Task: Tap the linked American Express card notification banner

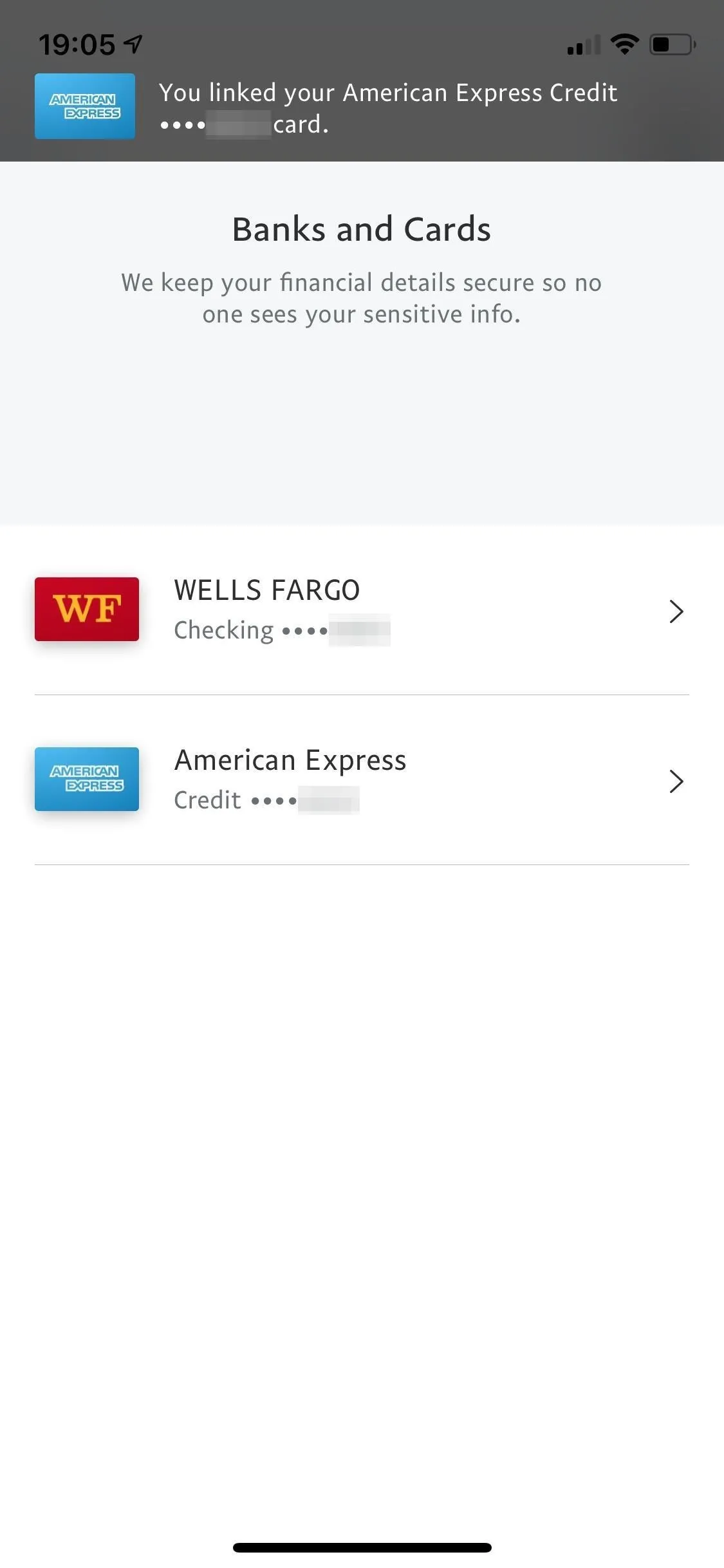Action: point(362,107)
